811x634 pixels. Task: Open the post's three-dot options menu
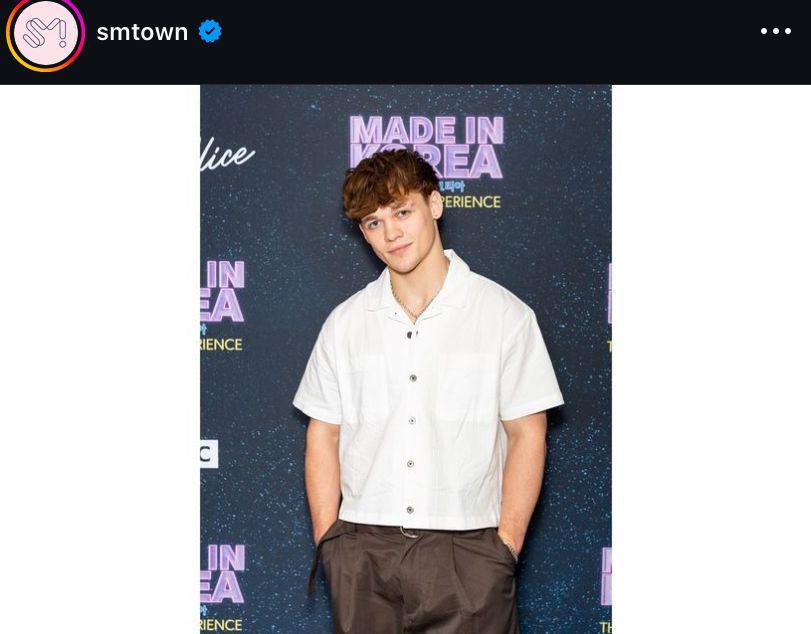[775, 32]
